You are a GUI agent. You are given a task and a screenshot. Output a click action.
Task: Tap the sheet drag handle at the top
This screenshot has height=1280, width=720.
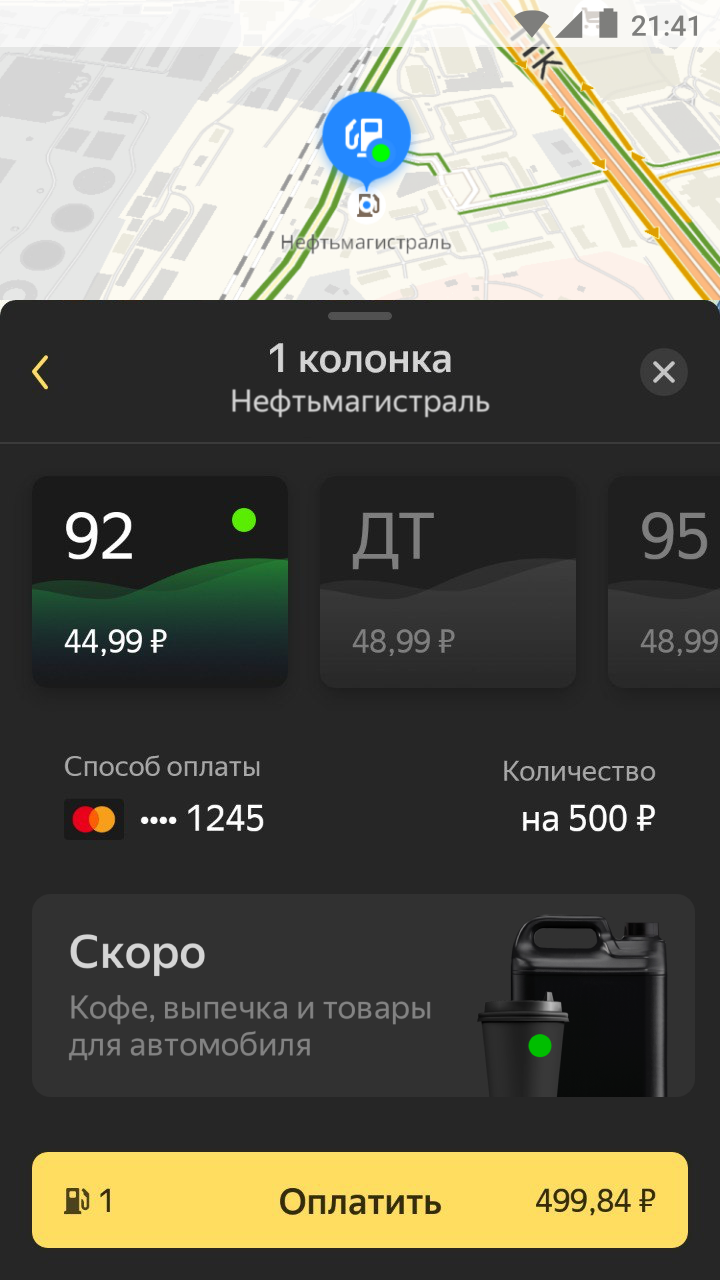pos(360,316)
